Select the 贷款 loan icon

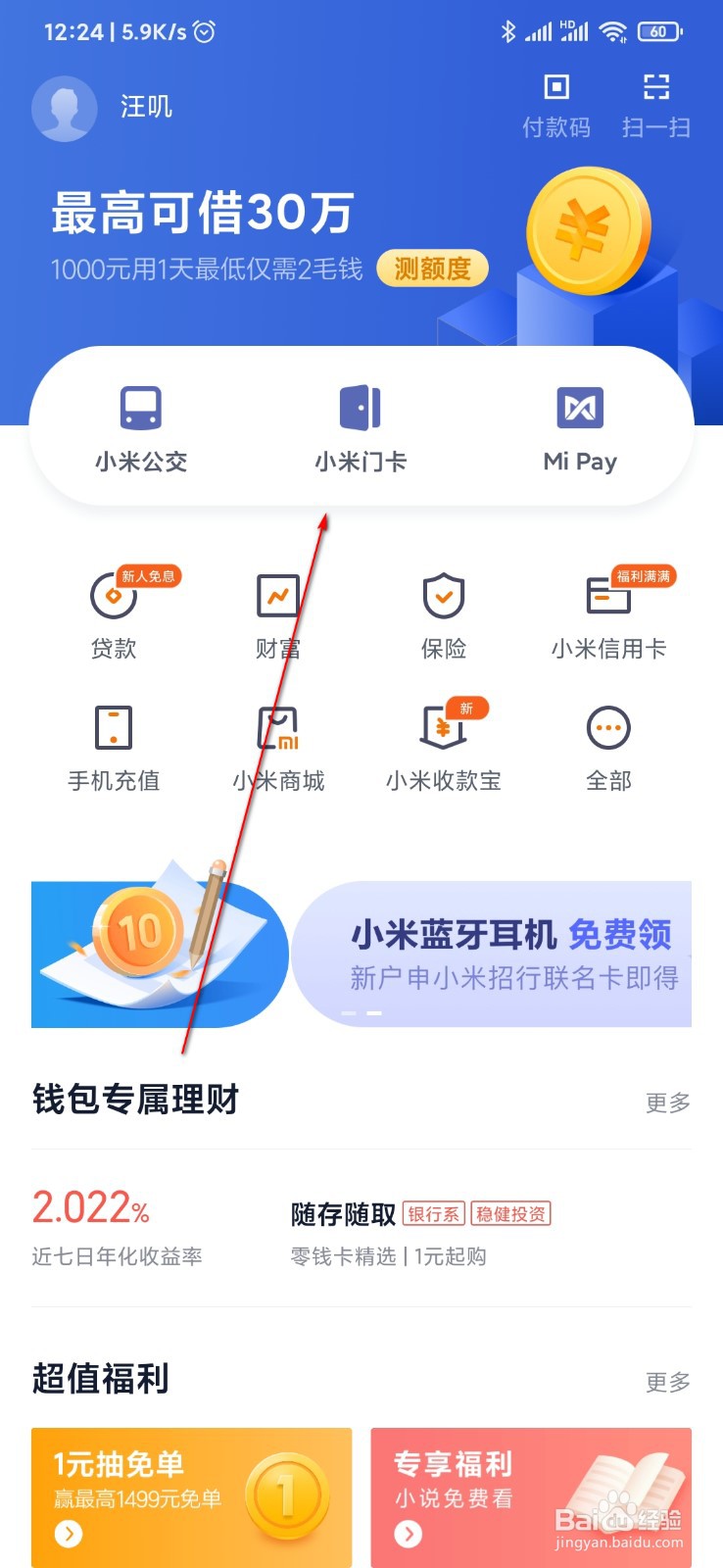tap(113, 612)
